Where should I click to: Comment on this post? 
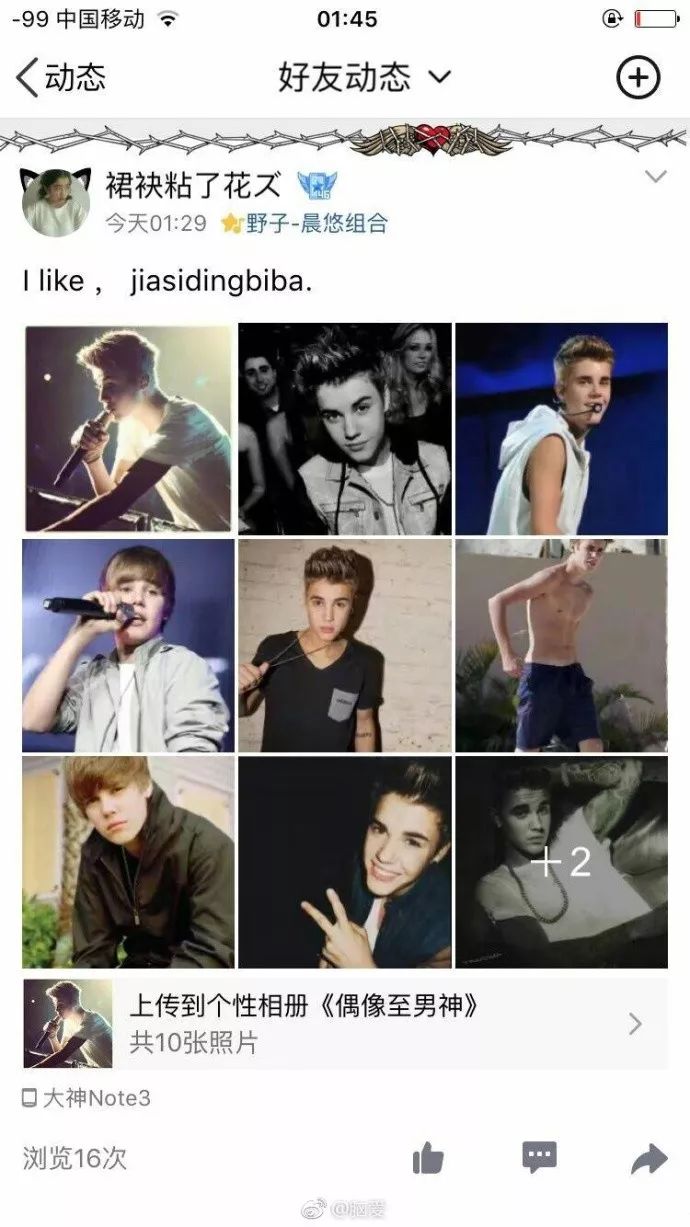539,1158
